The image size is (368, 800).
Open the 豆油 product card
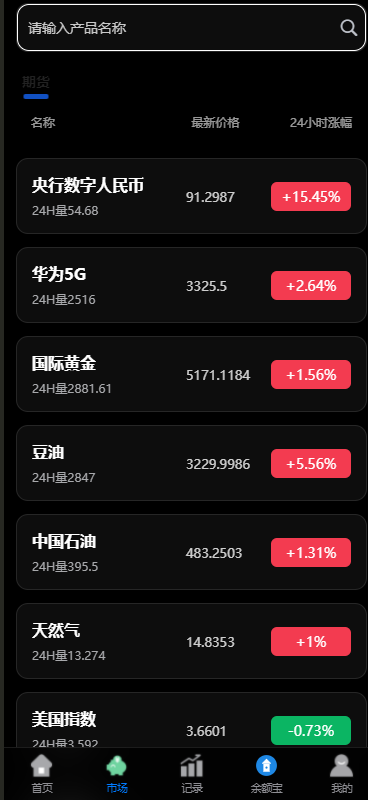coord(191,463)
